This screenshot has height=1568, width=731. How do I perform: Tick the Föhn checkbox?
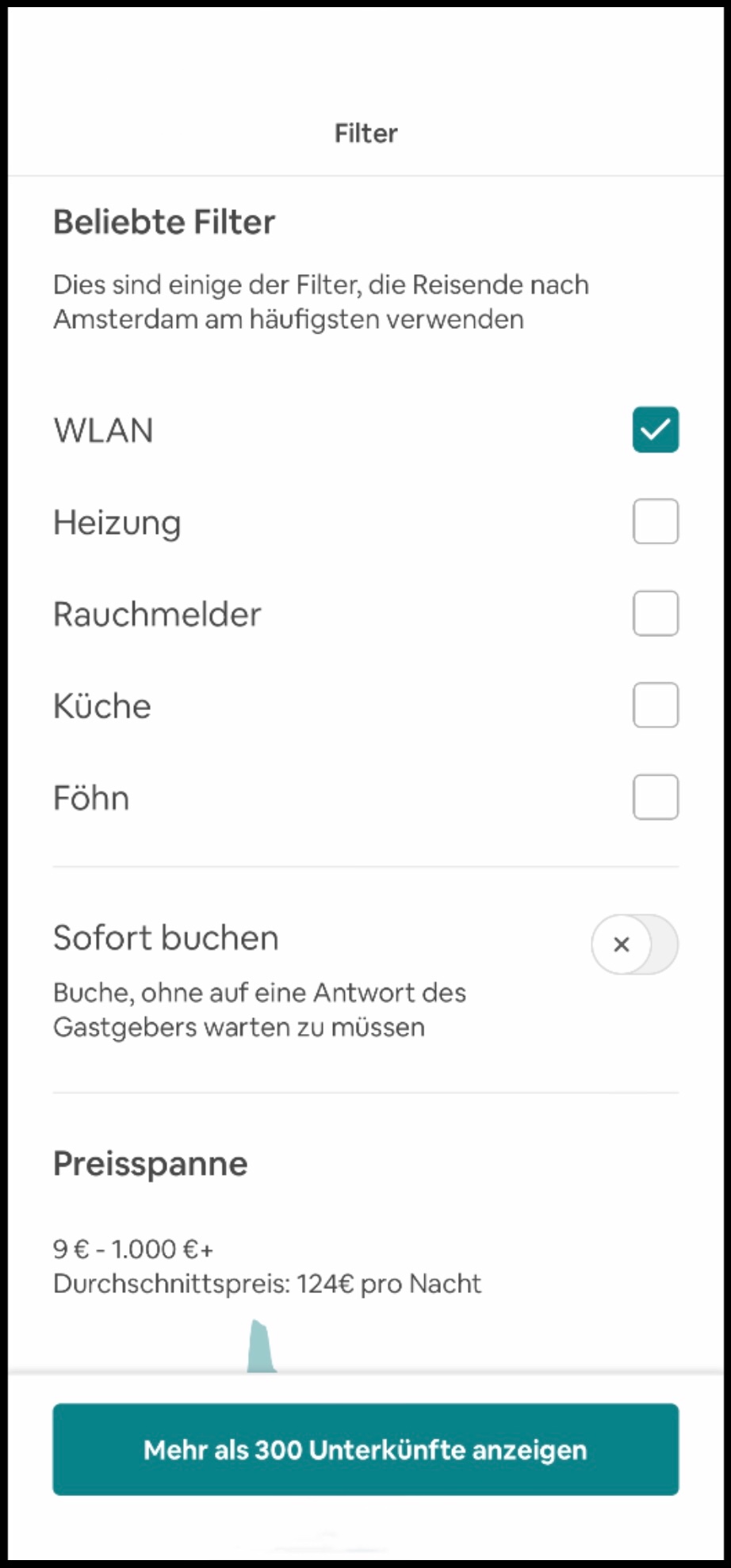[655, 797]
